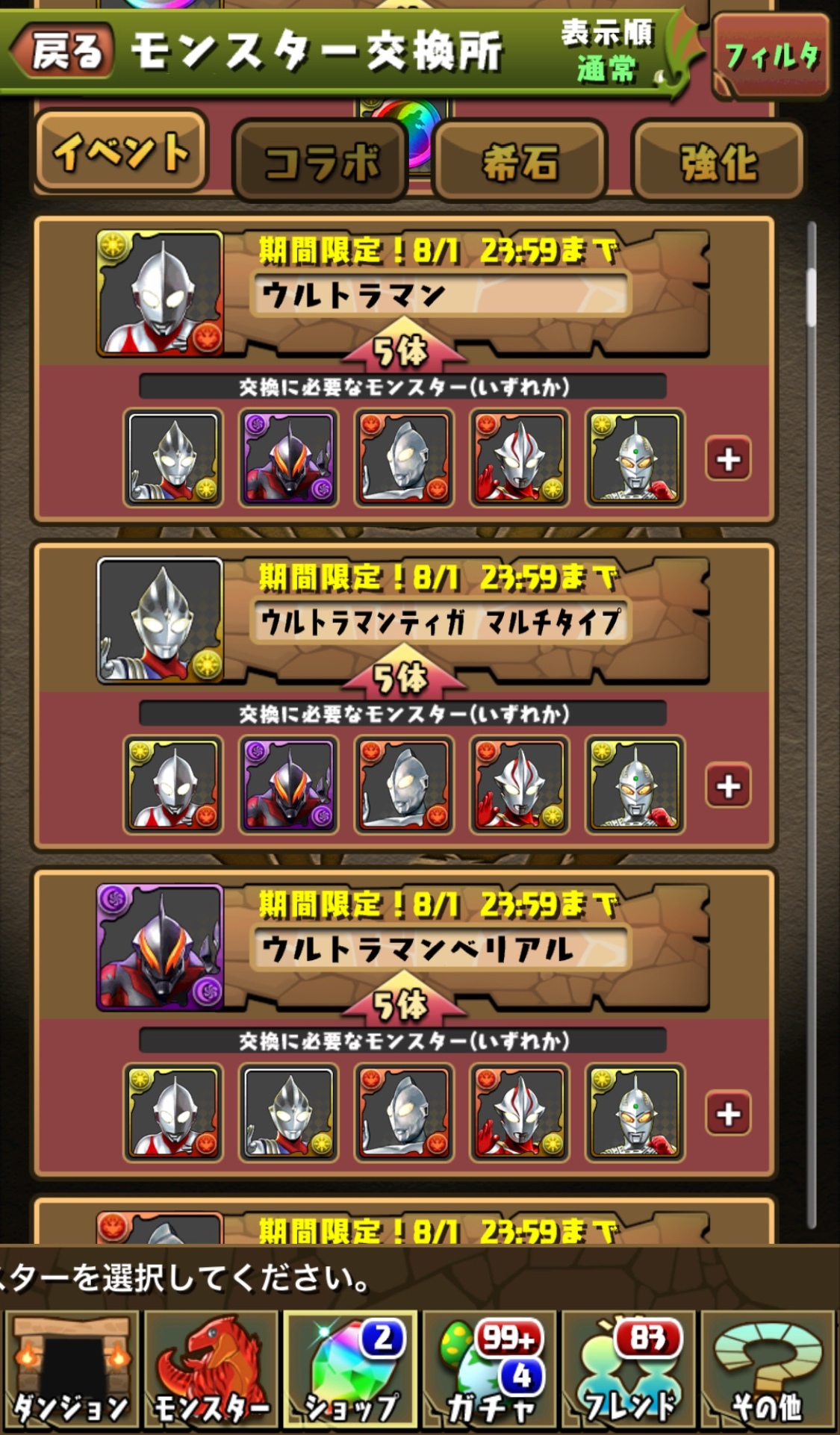Expand required monsters for ウルトラマンベリアル with plus
Screen dimensions: 840x1435
(728, 1113)
